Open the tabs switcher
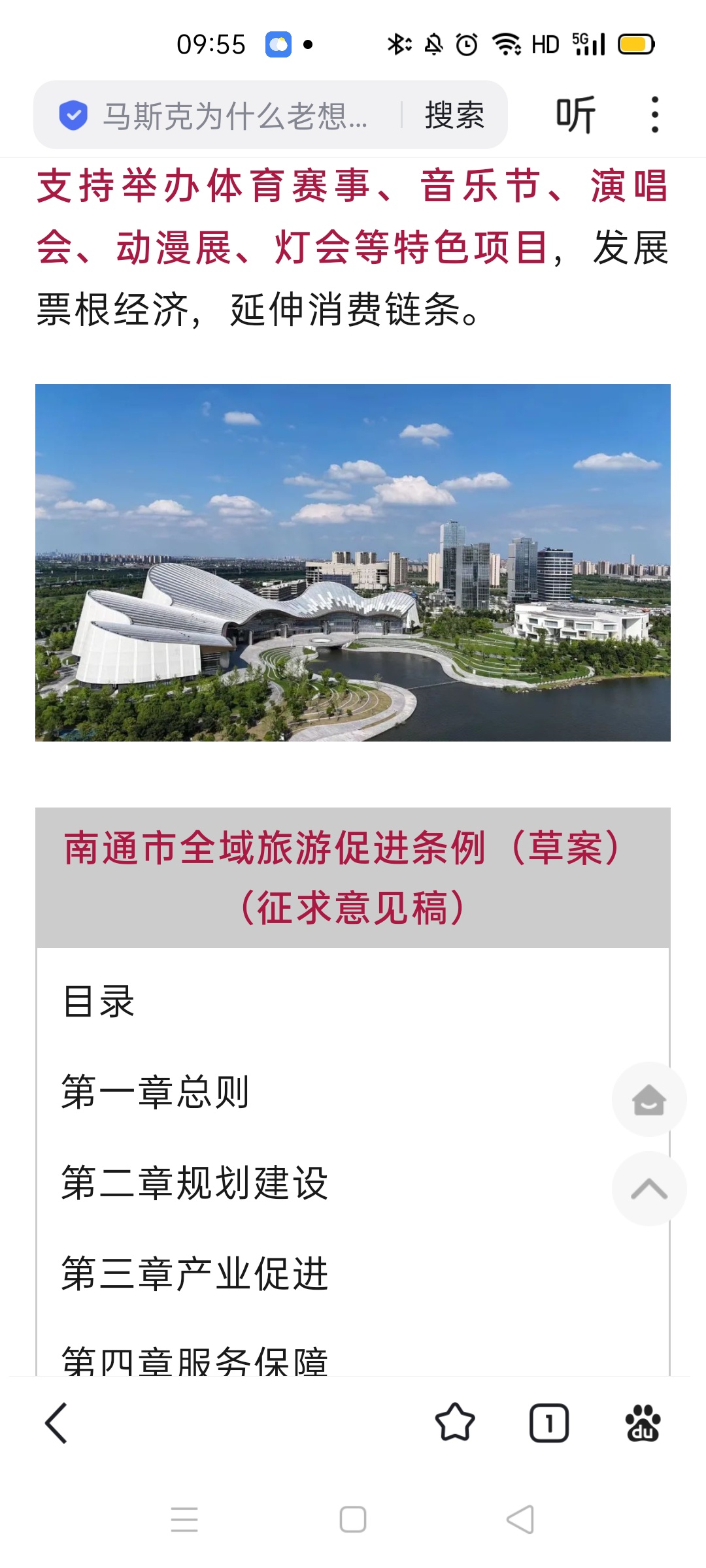This screenshot has width=706, height=1568. tap(549, 1423)
